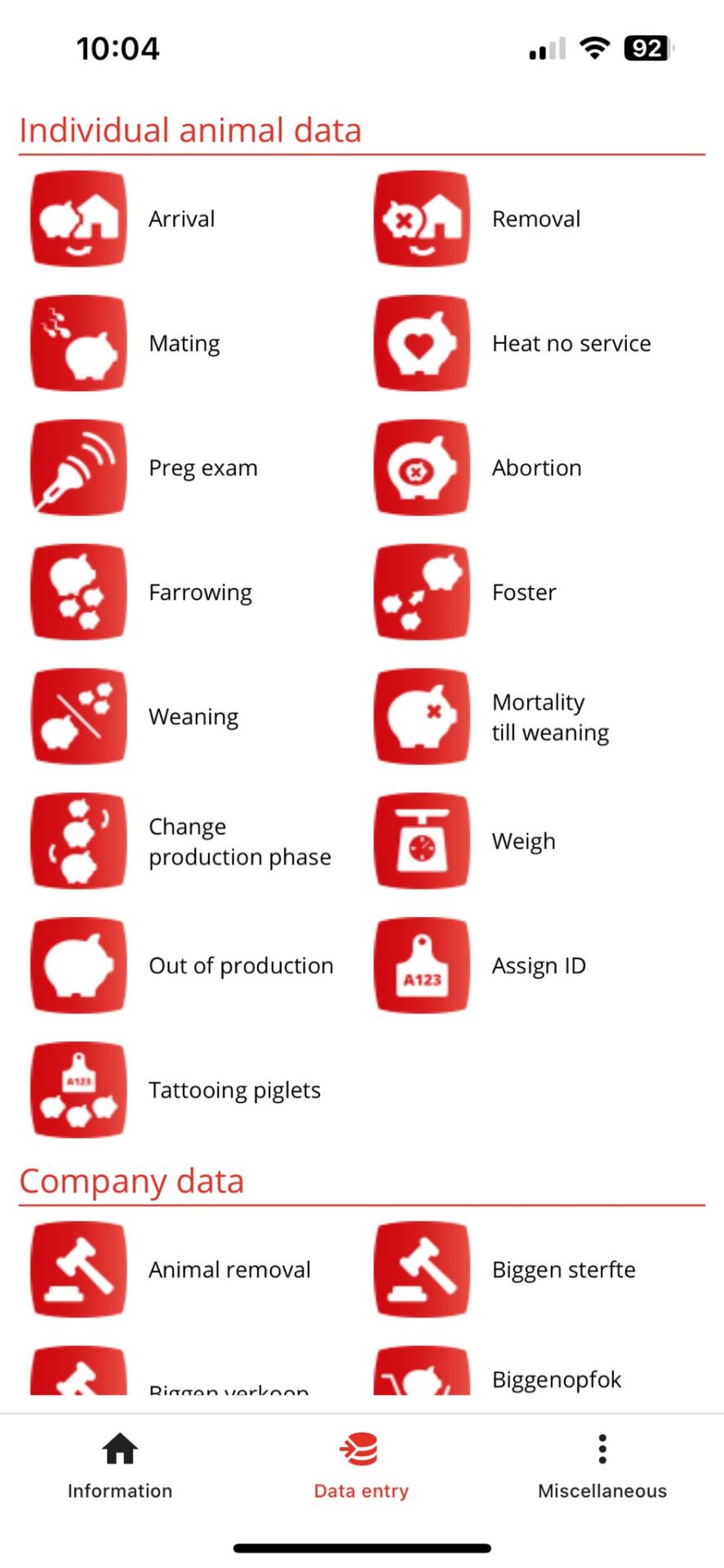Viewport: 724px width, 1568px height.
Task: Switch to the Information tab
Action: [x=120, y=1467]
